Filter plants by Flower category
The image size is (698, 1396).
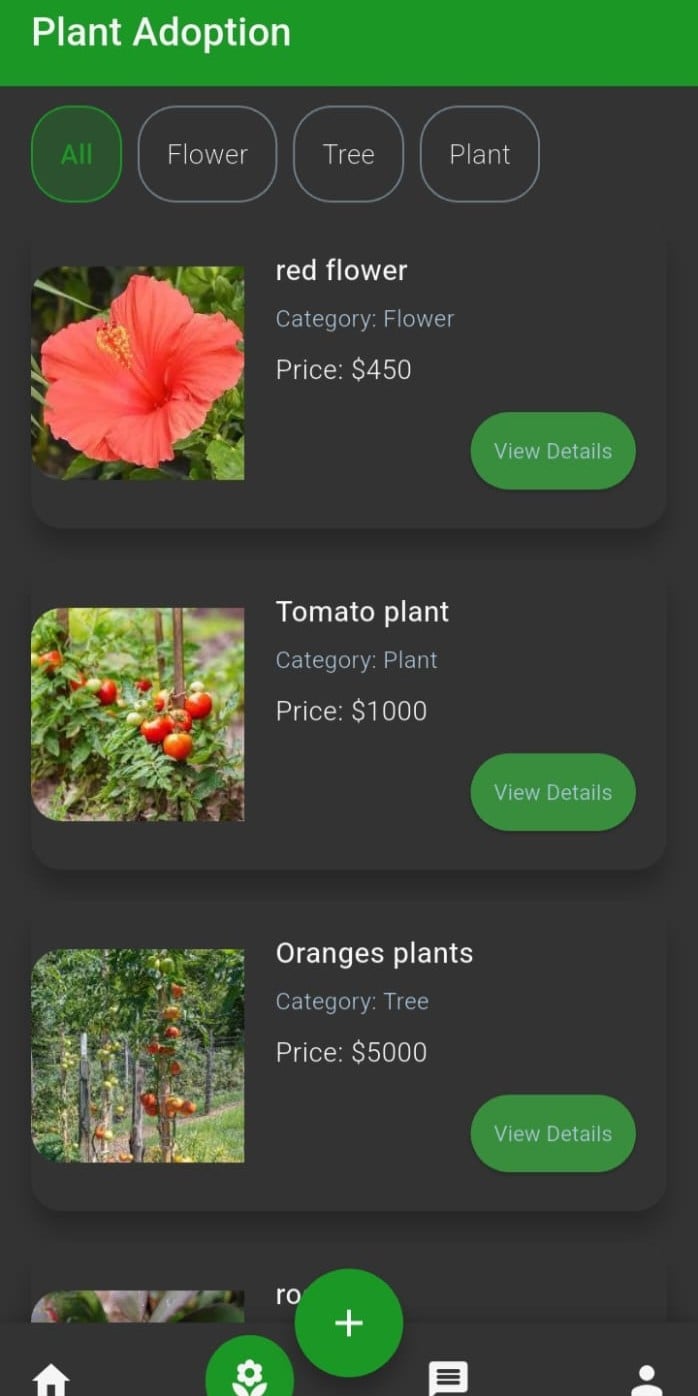click(207, 154)
